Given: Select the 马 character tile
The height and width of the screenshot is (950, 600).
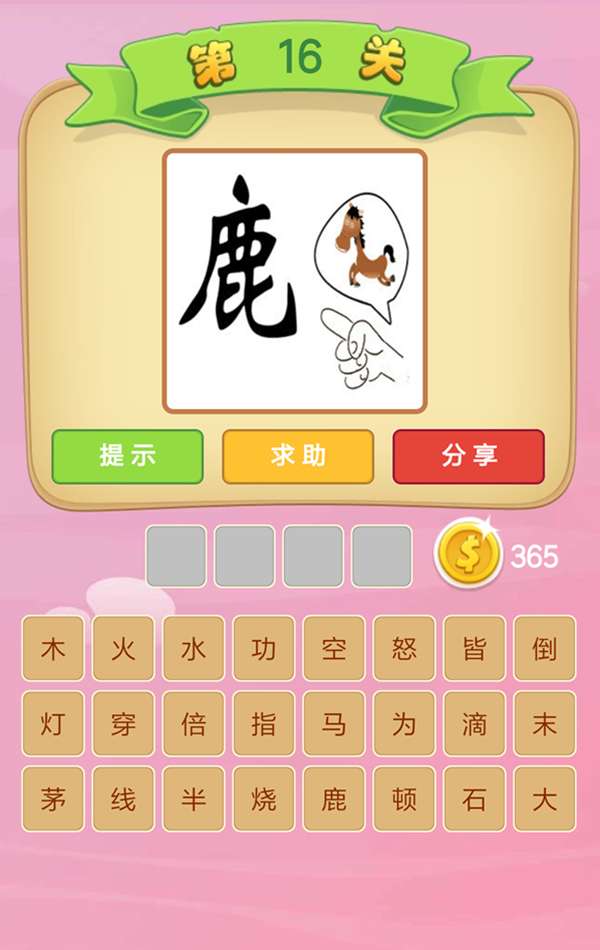Looking at the screenshot, I should (x=334, y=724).
